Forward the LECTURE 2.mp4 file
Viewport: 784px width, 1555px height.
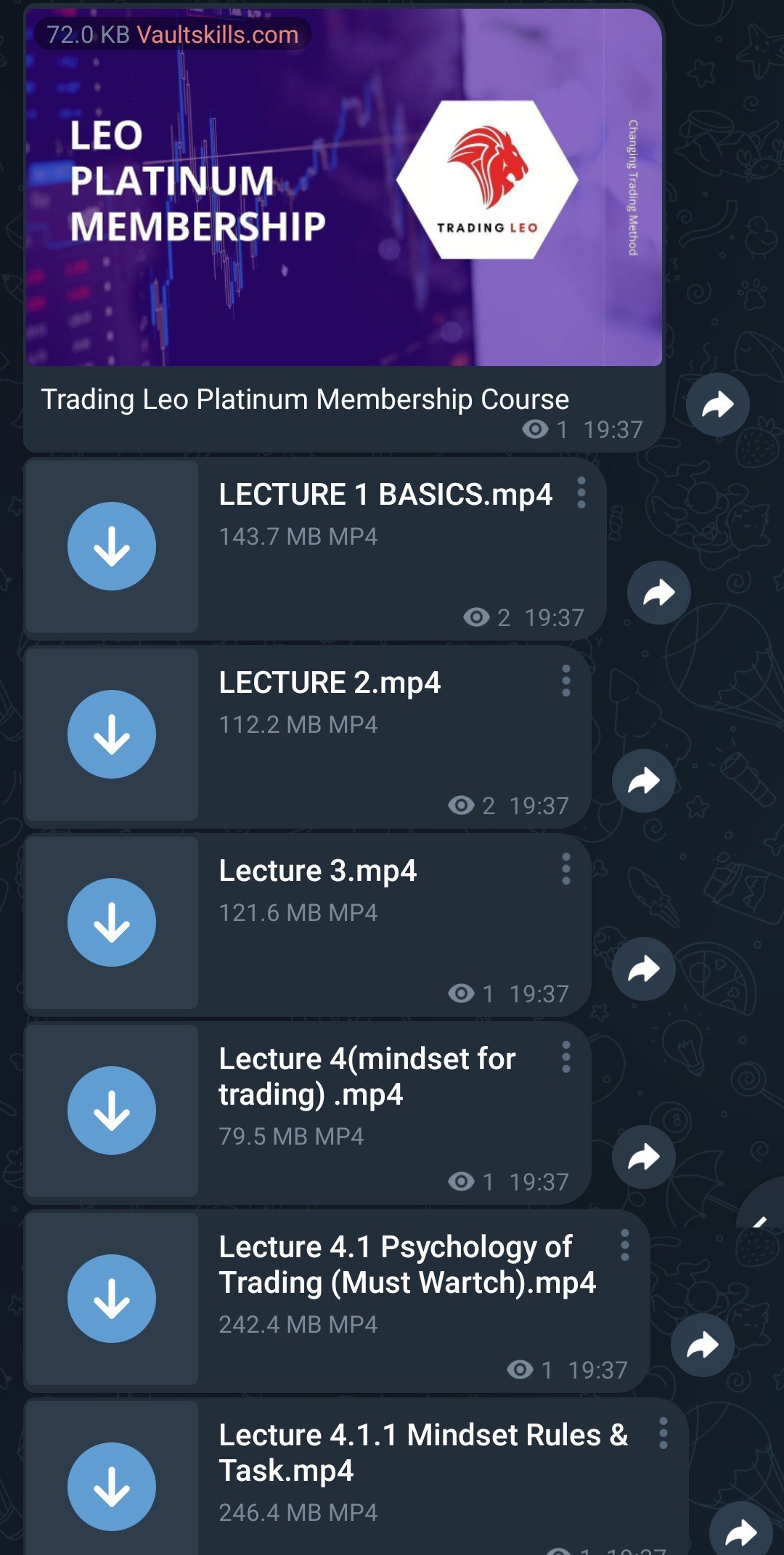tap(643, 781)
